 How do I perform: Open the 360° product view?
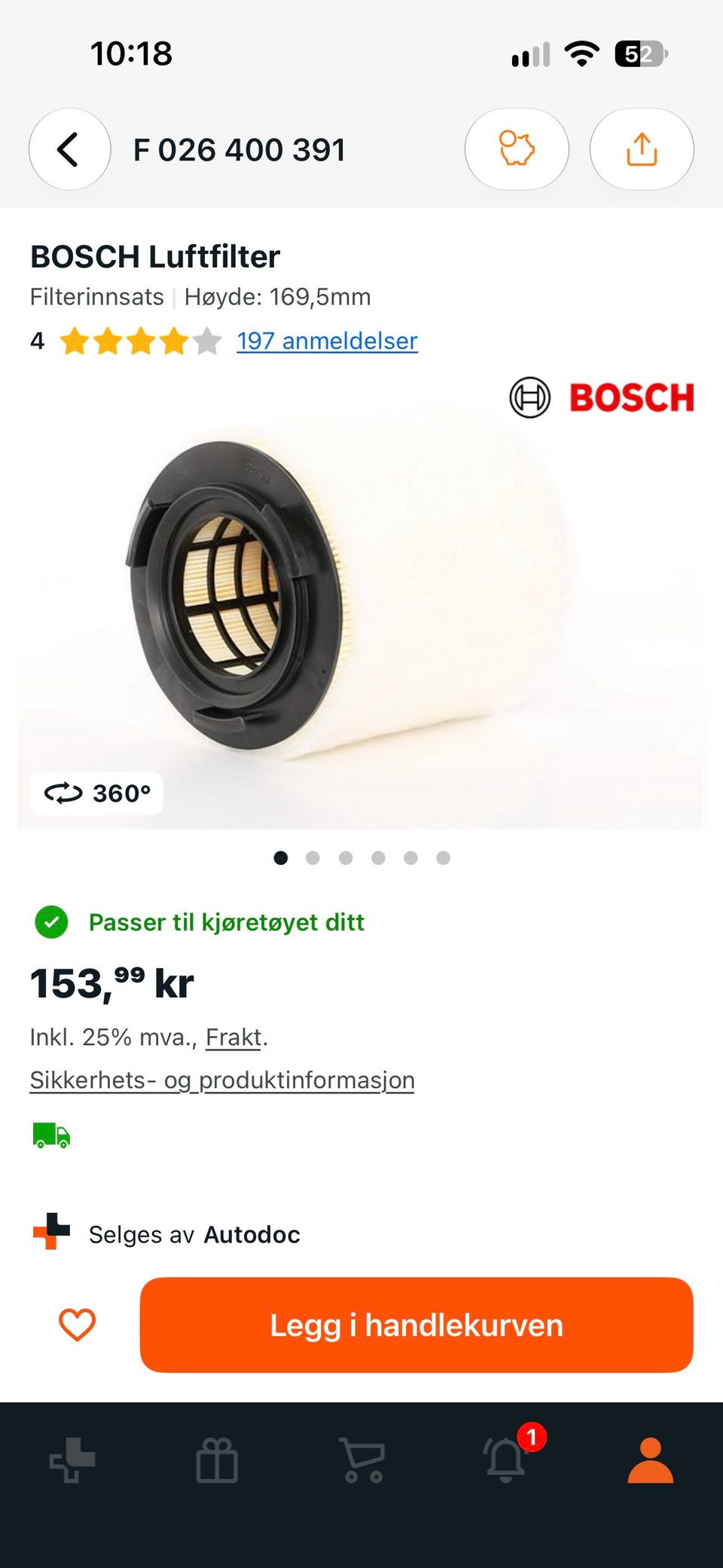coord(96,793)
